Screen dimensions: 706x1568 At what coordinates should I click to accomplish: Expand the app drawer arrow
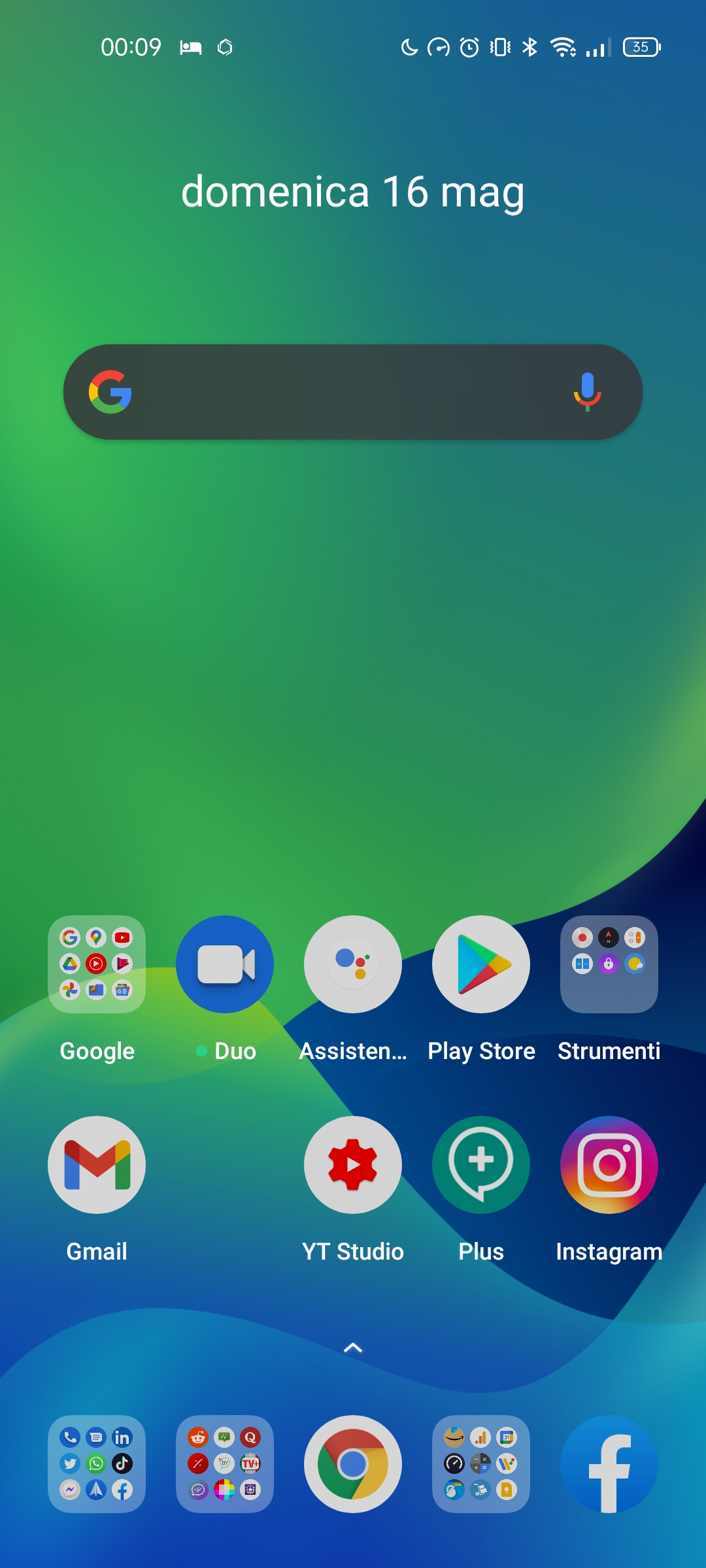click(x=353, y=1347)
